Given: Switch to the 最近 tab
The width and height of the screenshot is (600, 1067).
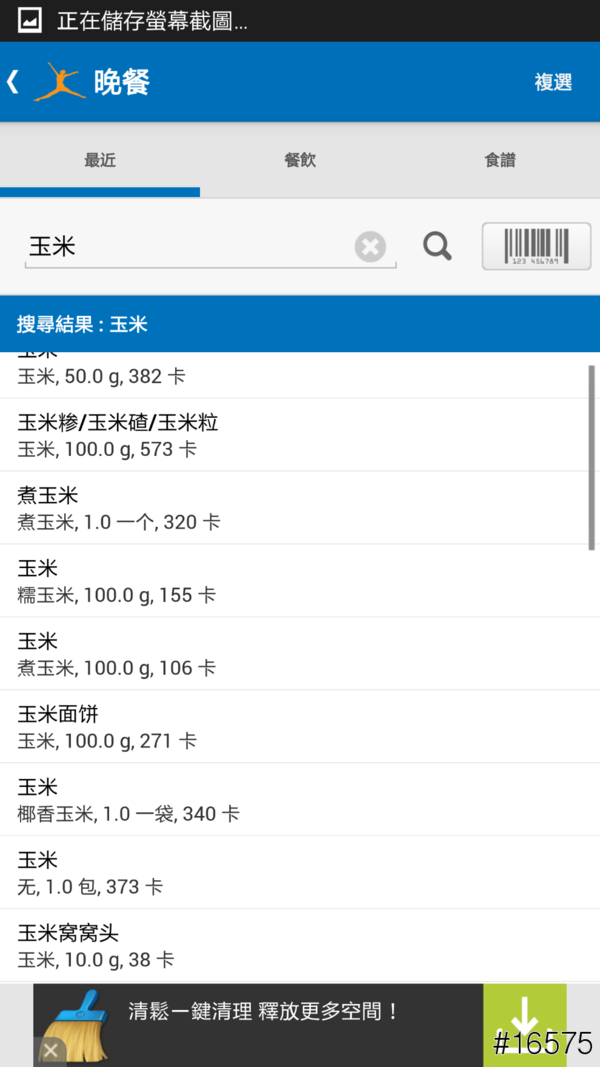Looking at the screenshot, I should click(x=100, y=160).
